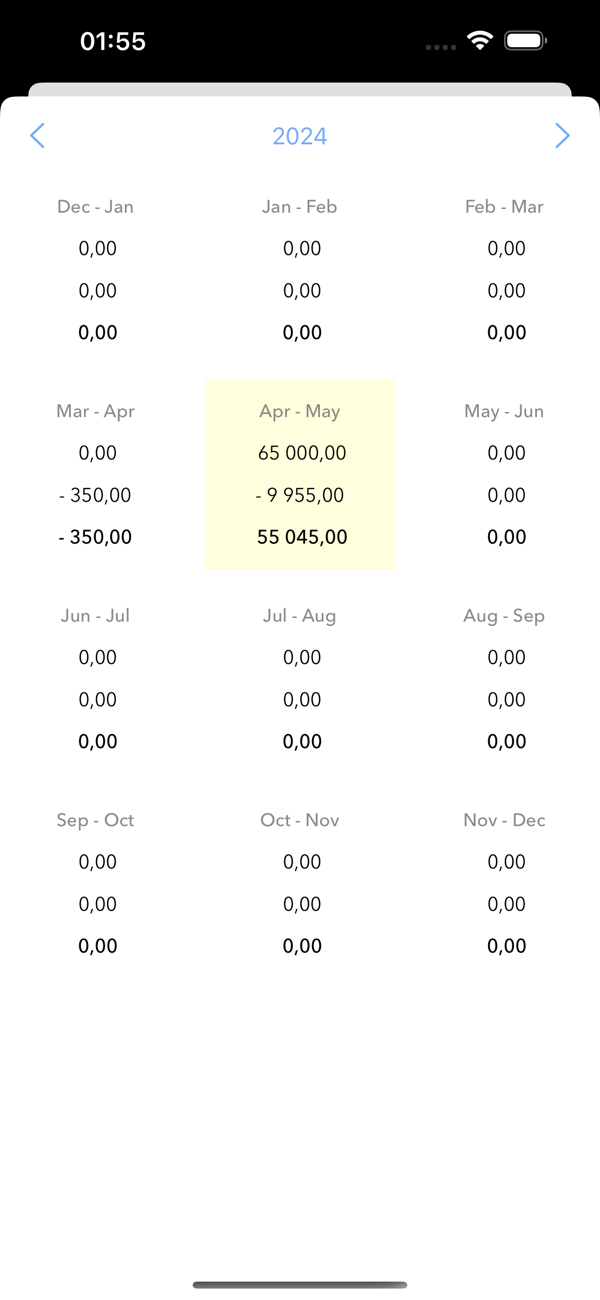Tap the 2024 year title
Viewport: 600px width, 1300px height.
[300, 136]
